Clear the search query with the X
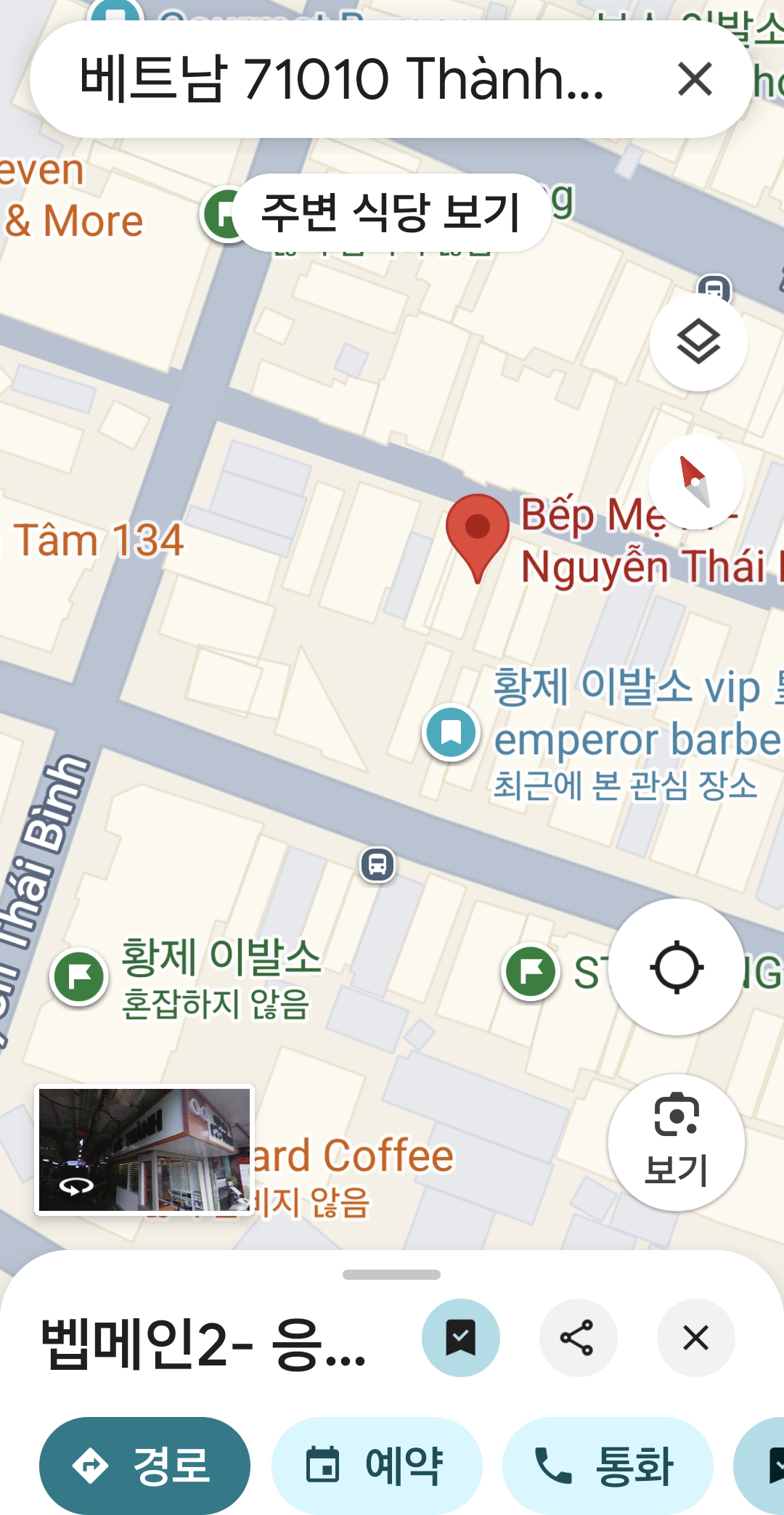The image size is (784, 1515). pos(695,79)
